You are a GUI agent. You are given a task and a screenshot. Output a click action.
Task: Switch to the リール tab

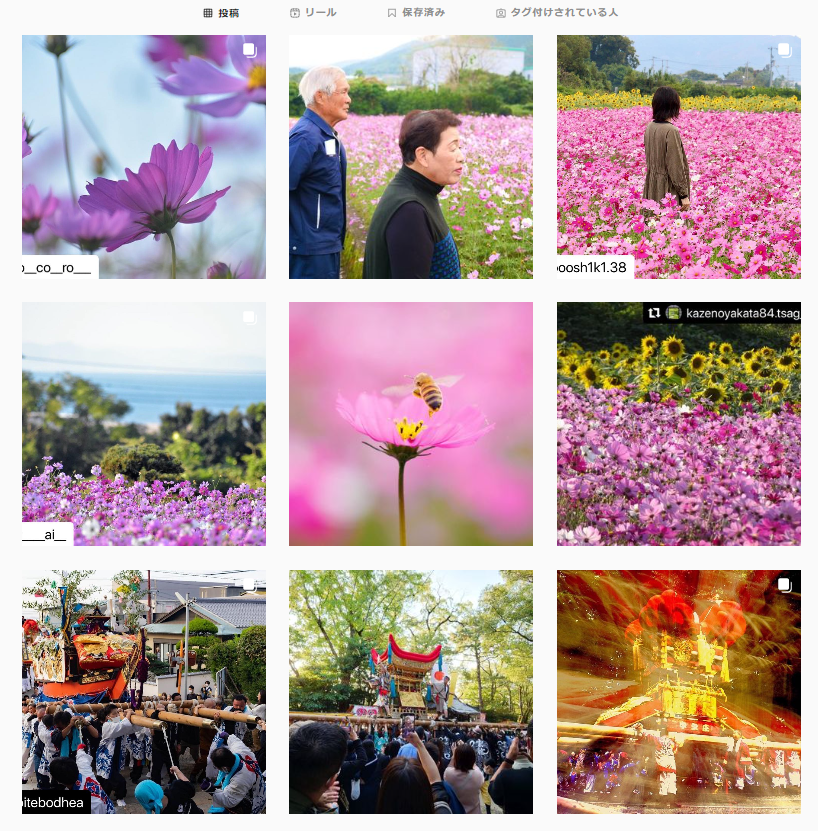313,13
